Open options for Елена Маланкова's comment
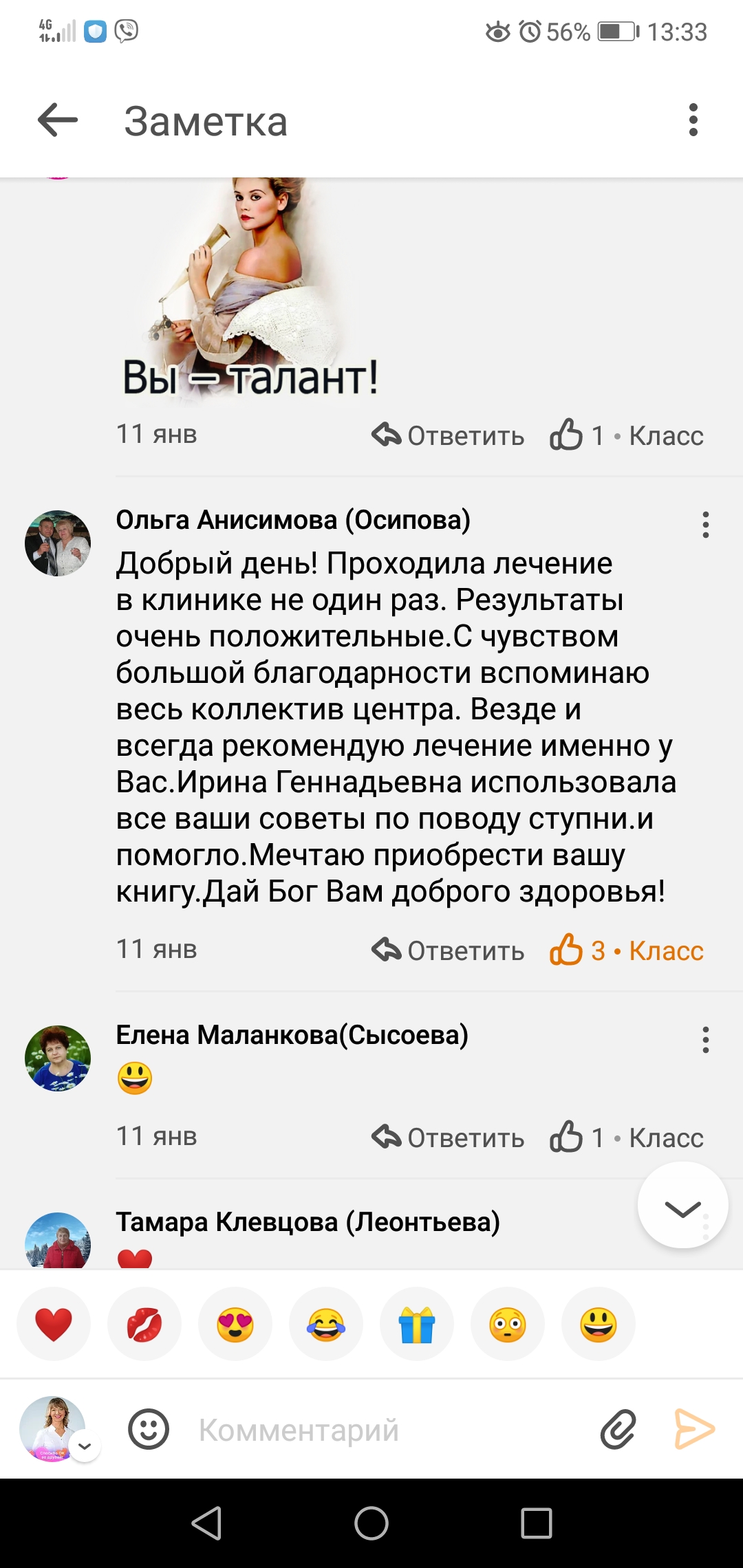 [705, 1040]
